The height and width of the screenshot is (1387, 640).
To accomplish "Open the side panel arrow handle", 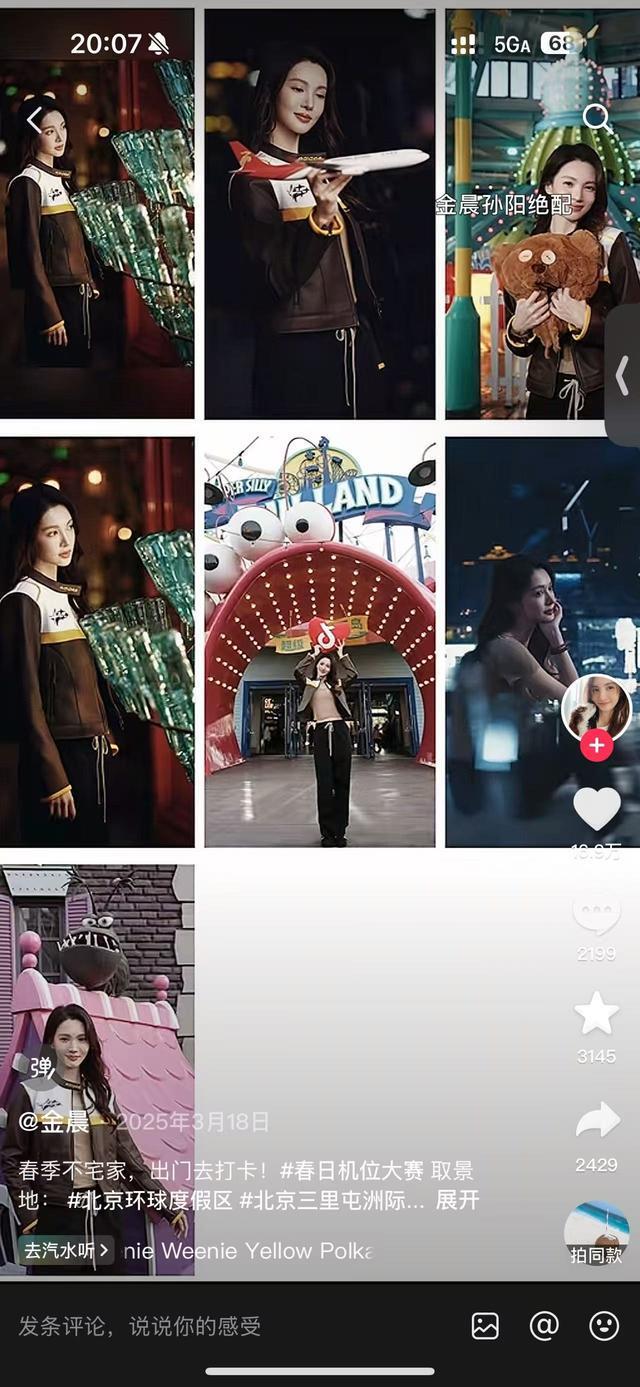I will point(622,375).
